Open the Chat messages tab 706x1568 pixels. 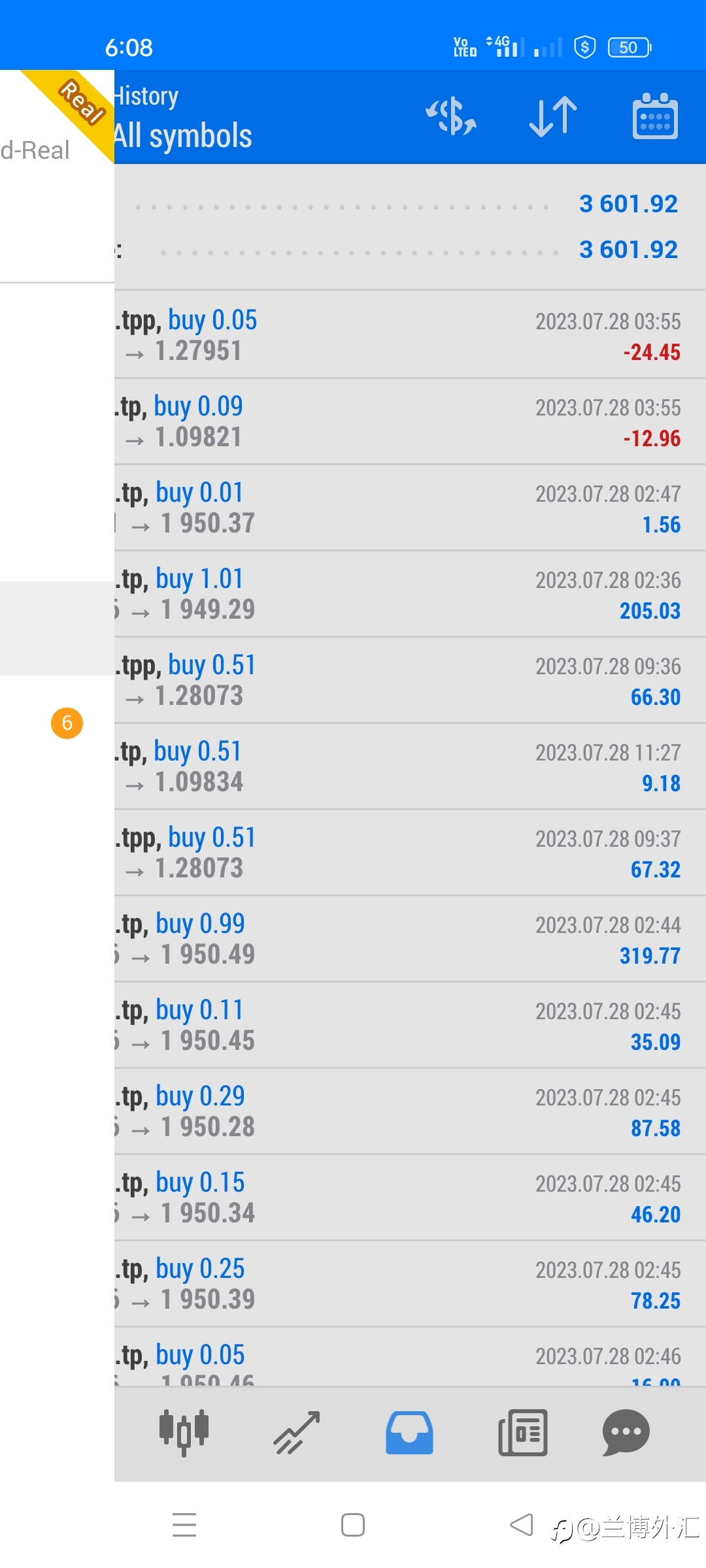(x=626, y=1433)
